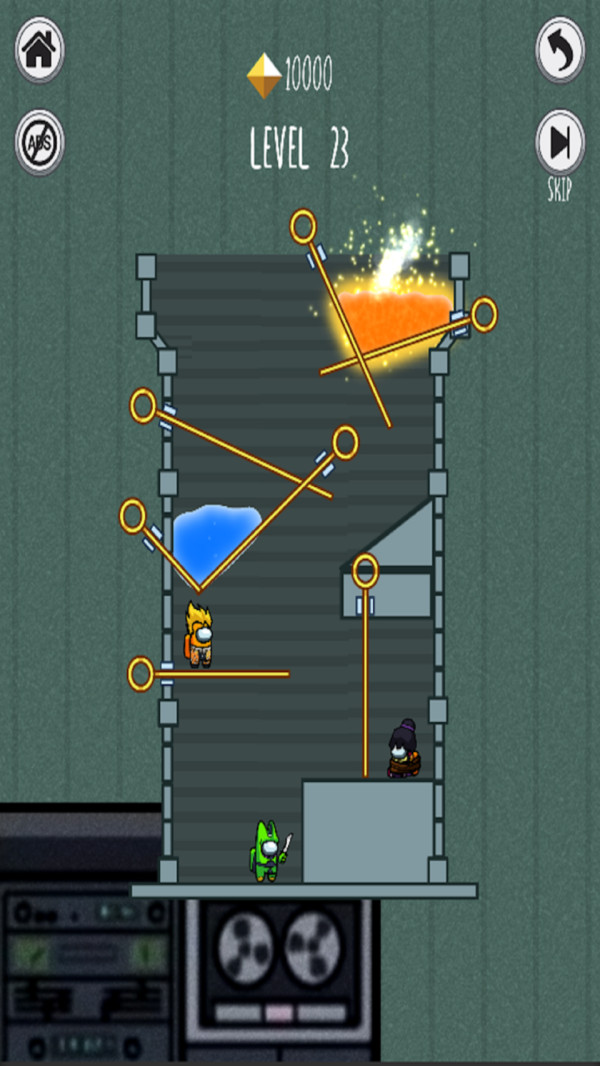600x1066 pixels.
Task: Pull the left pin holding the water
Action: click(x=133, y=516)
